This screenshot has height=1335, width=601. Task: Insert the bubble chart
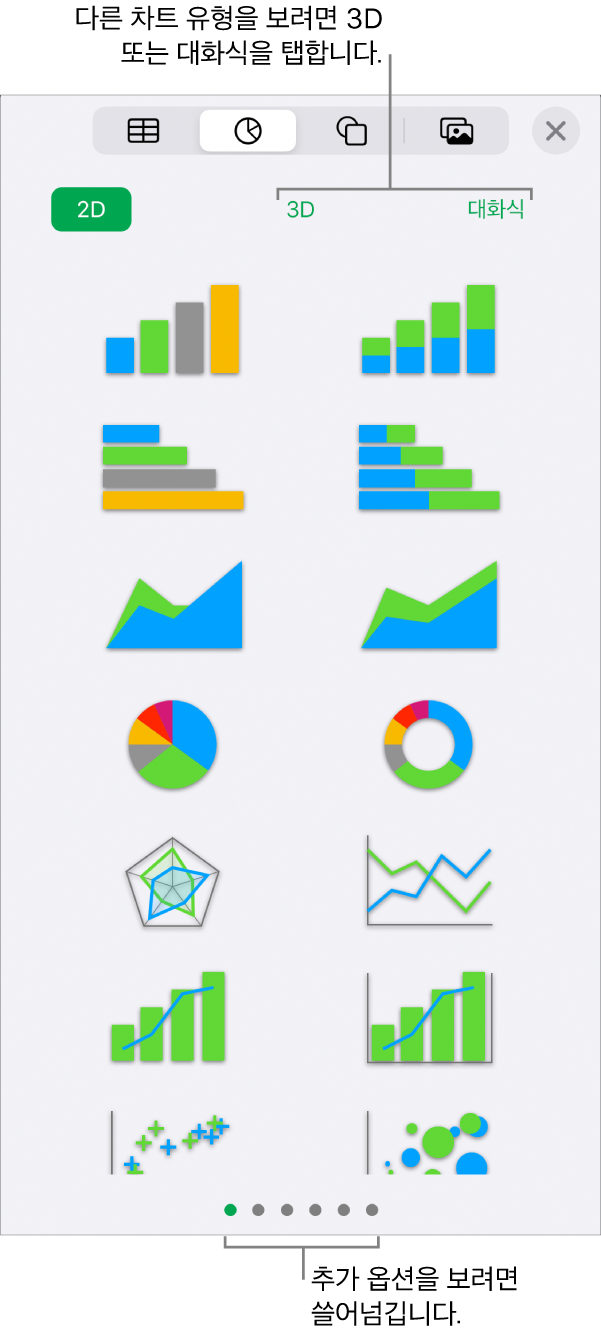pyautogui.click(x=428, y=1142)
